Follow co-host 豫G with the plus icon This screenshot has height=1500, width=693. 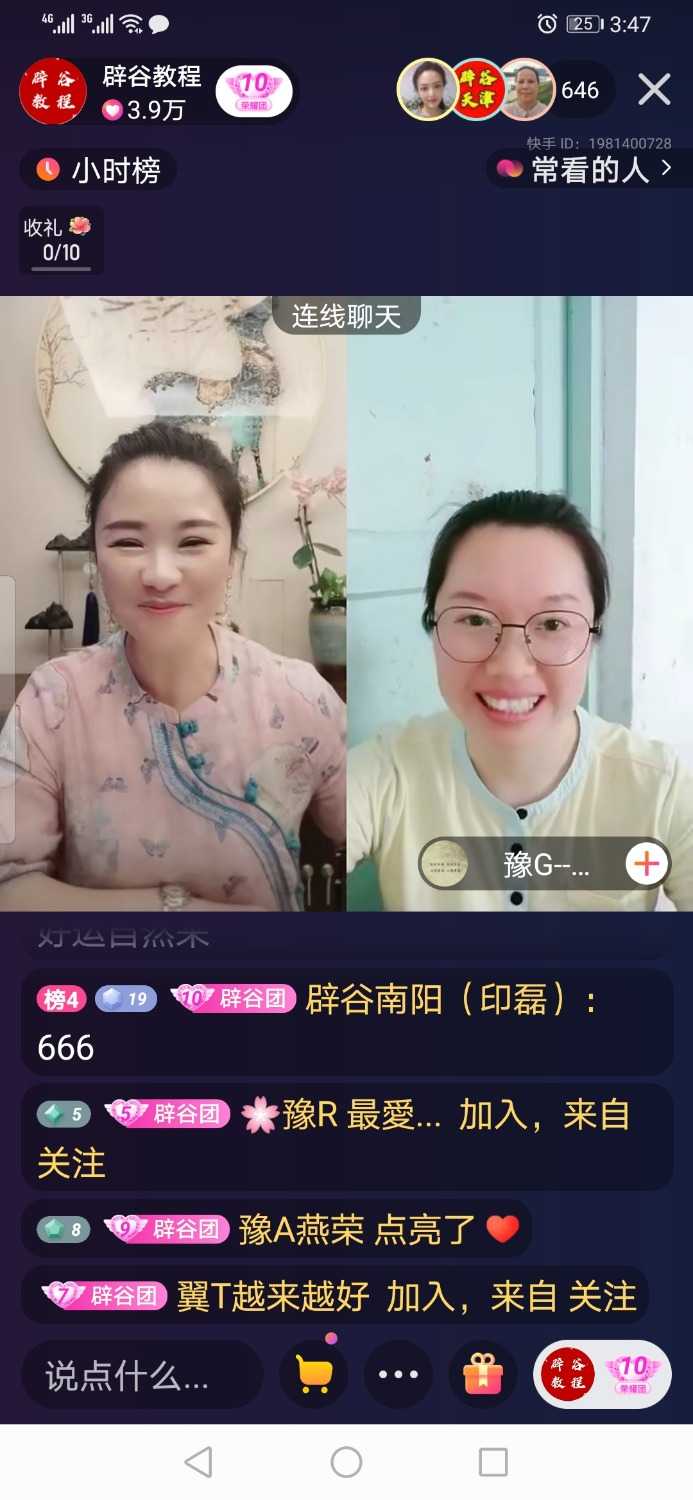[x=646, y=864]
